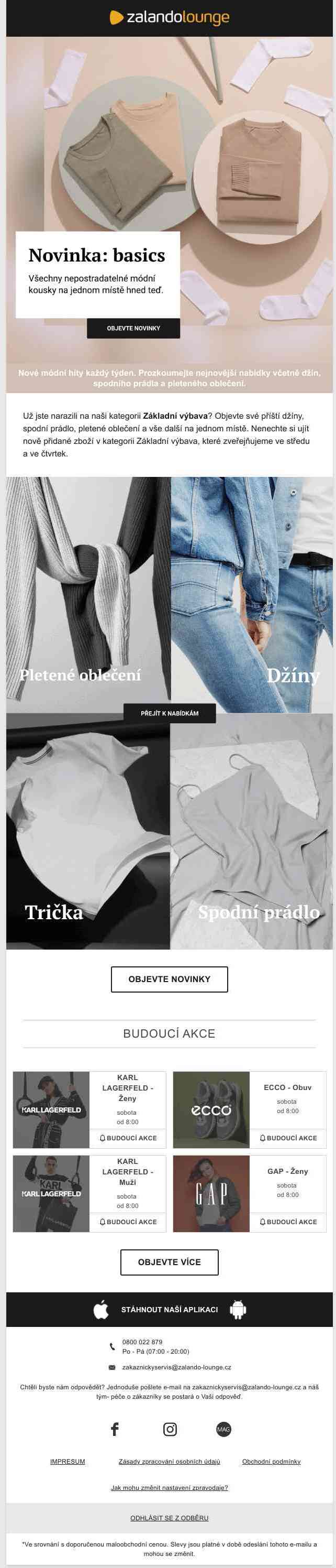Tap OBJEVTE VÍCE button

click(x=170, y=1262)
